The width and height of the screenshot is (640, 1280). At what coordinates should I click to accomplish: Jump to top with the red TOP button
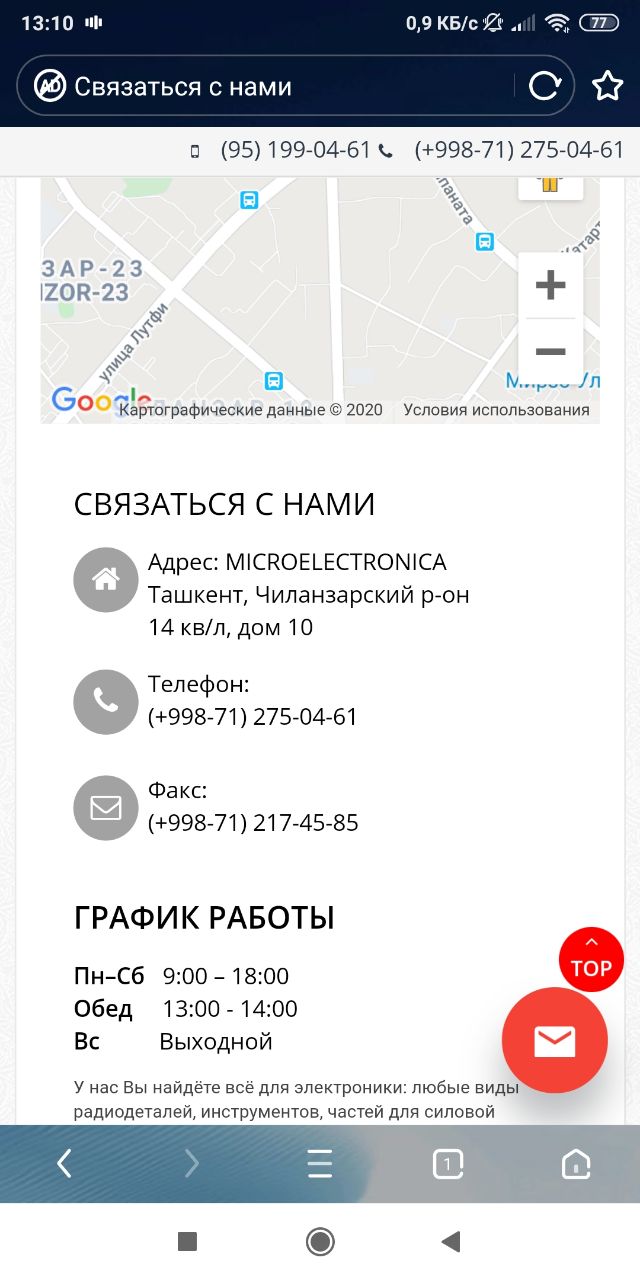pos(591,960)
